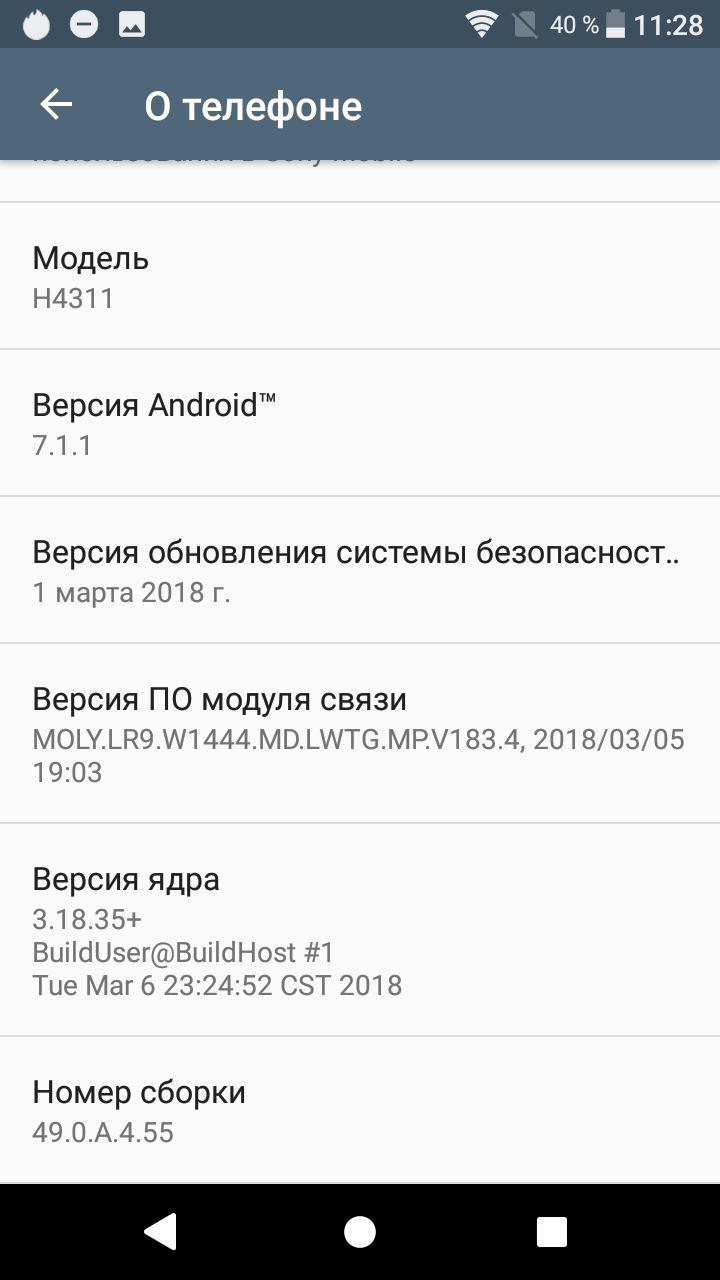The height and width of the screenshot is (1280, 720).
Task: Tap the system home button
Action: click(360, 1232)
